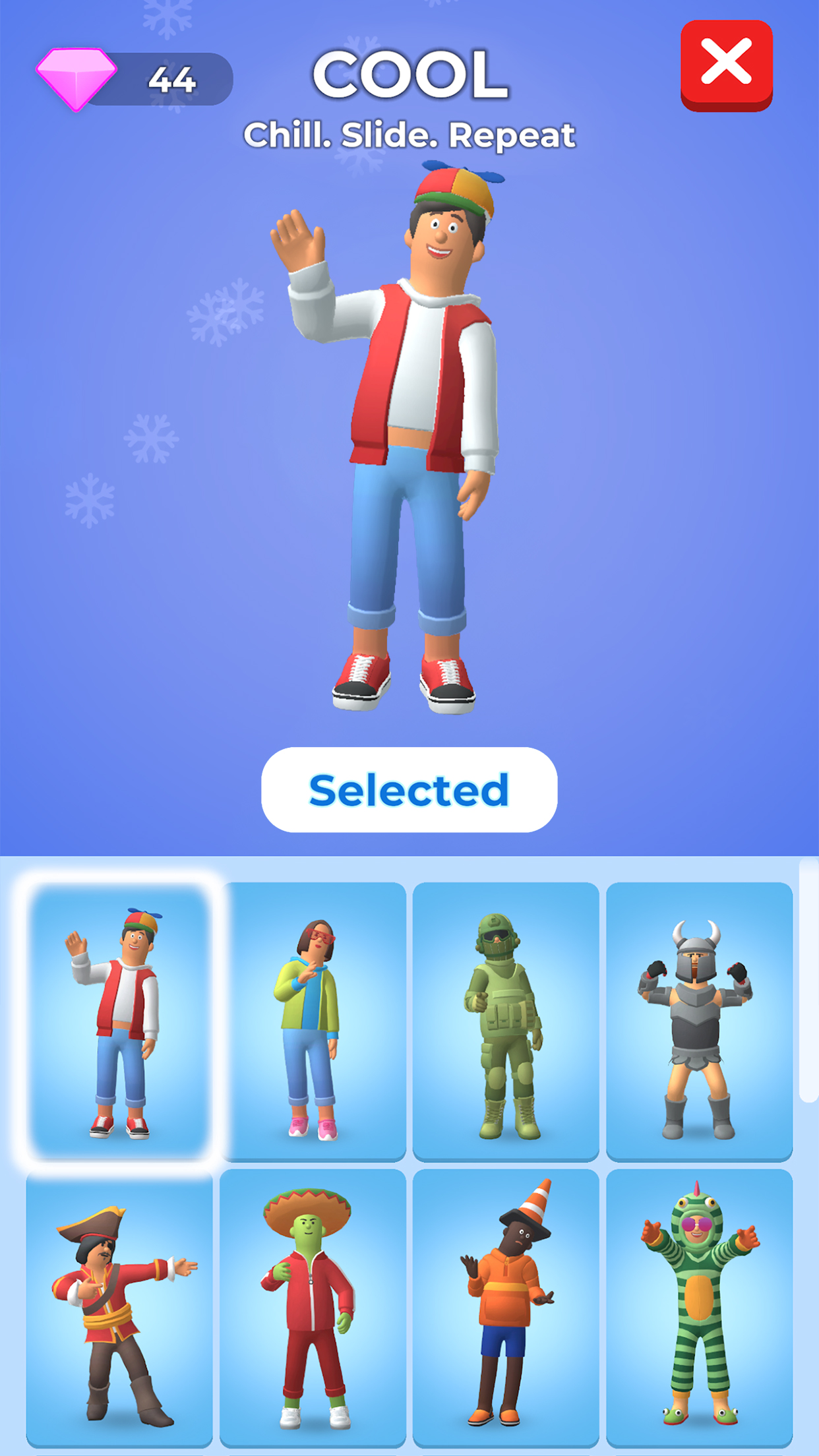This screenshot has height=1456, width=819.
Task: Choose the striped dinosaur costume character
Action: [699, 1309]
